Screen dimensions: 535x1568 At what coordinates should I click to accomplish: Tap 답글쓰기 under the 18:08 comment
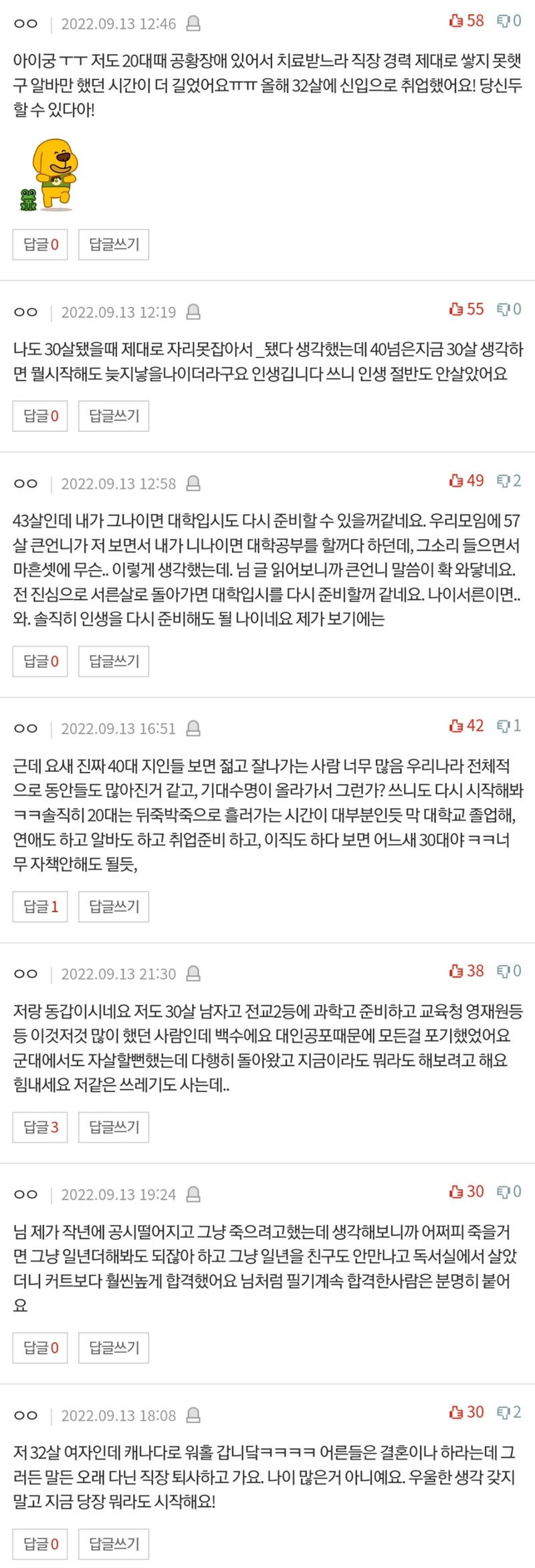coord(114,1545)
